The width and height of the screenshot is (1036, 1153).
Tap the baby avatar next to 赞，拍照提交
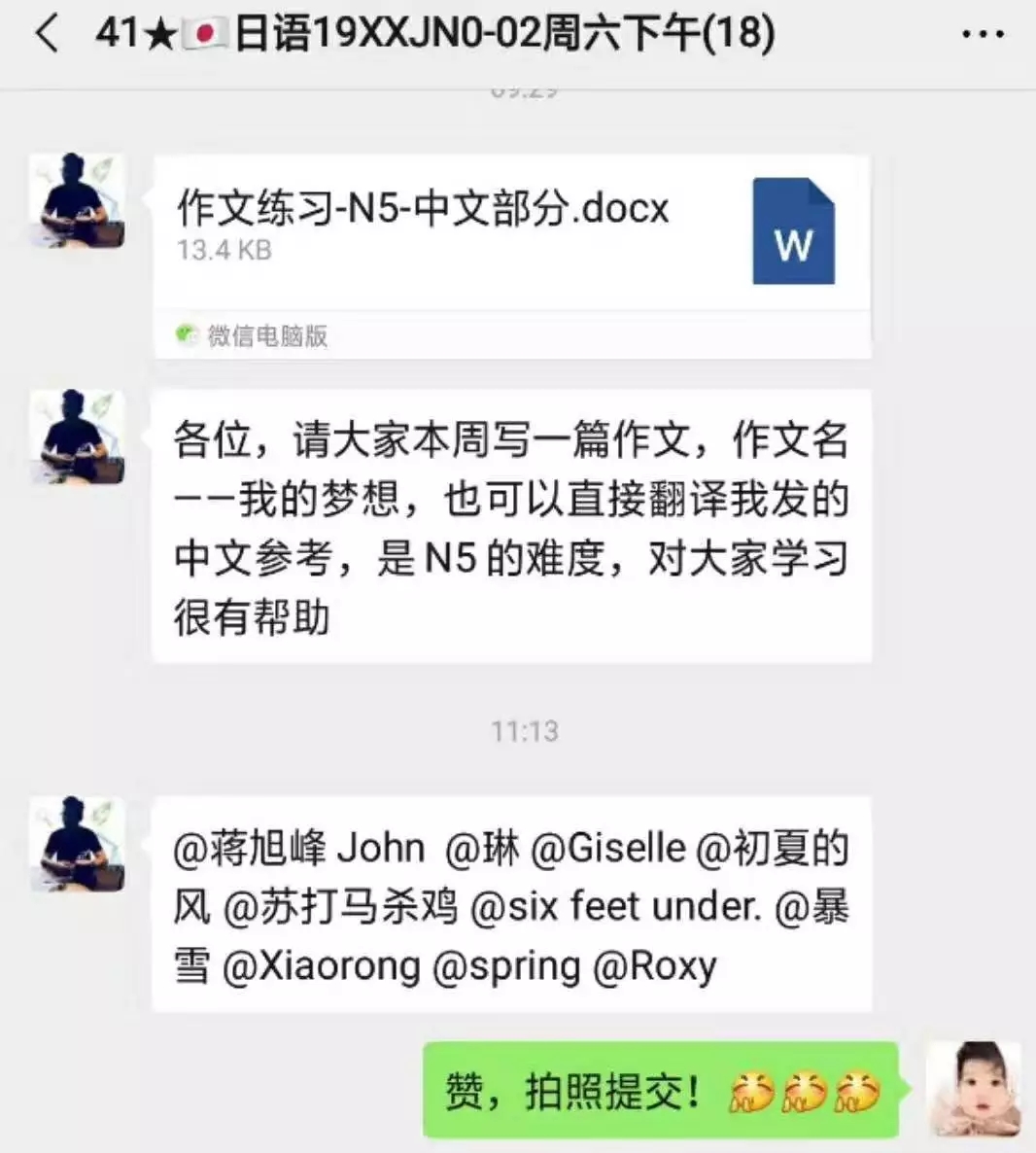pos(974,1089)
